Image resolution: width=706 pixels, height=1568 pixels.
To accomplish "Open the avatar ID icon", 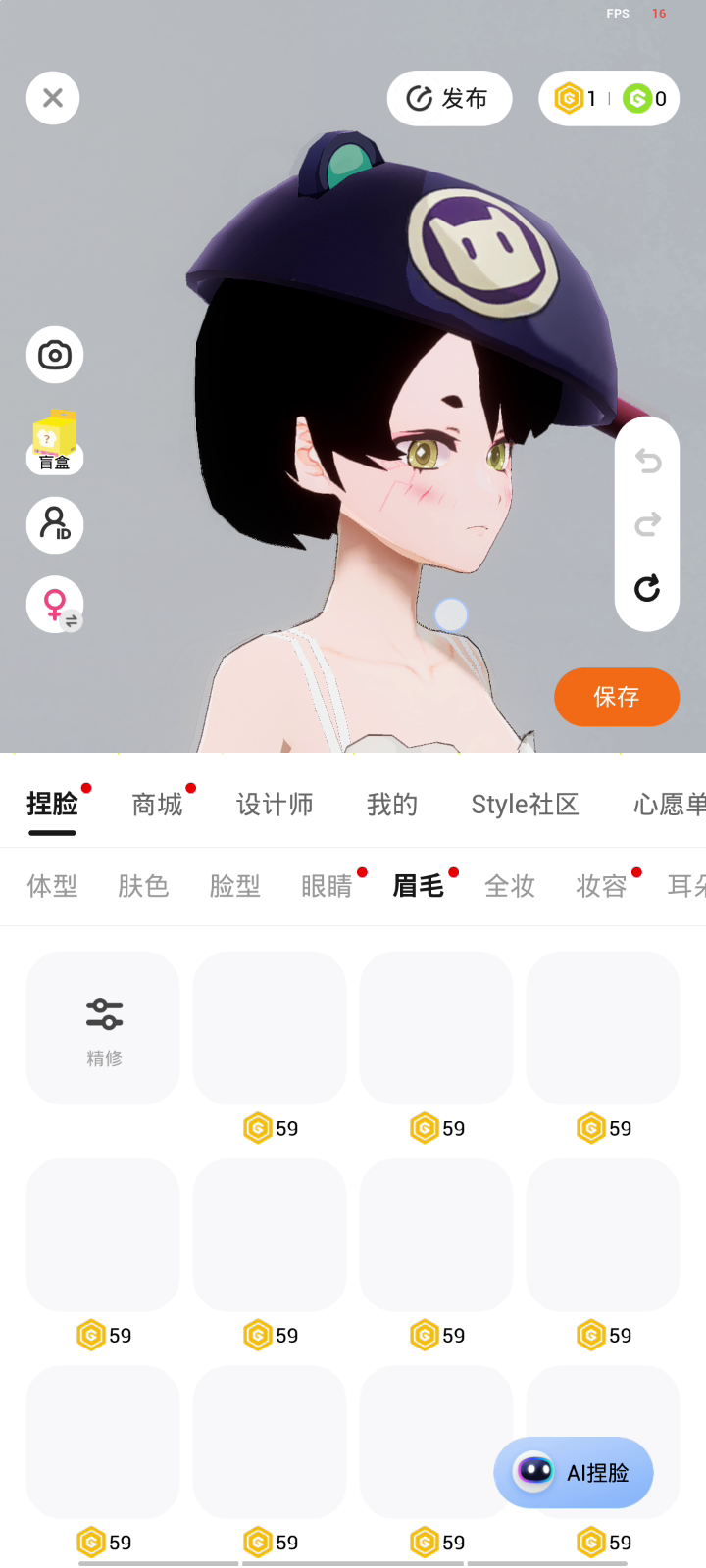I will point(55,525).
